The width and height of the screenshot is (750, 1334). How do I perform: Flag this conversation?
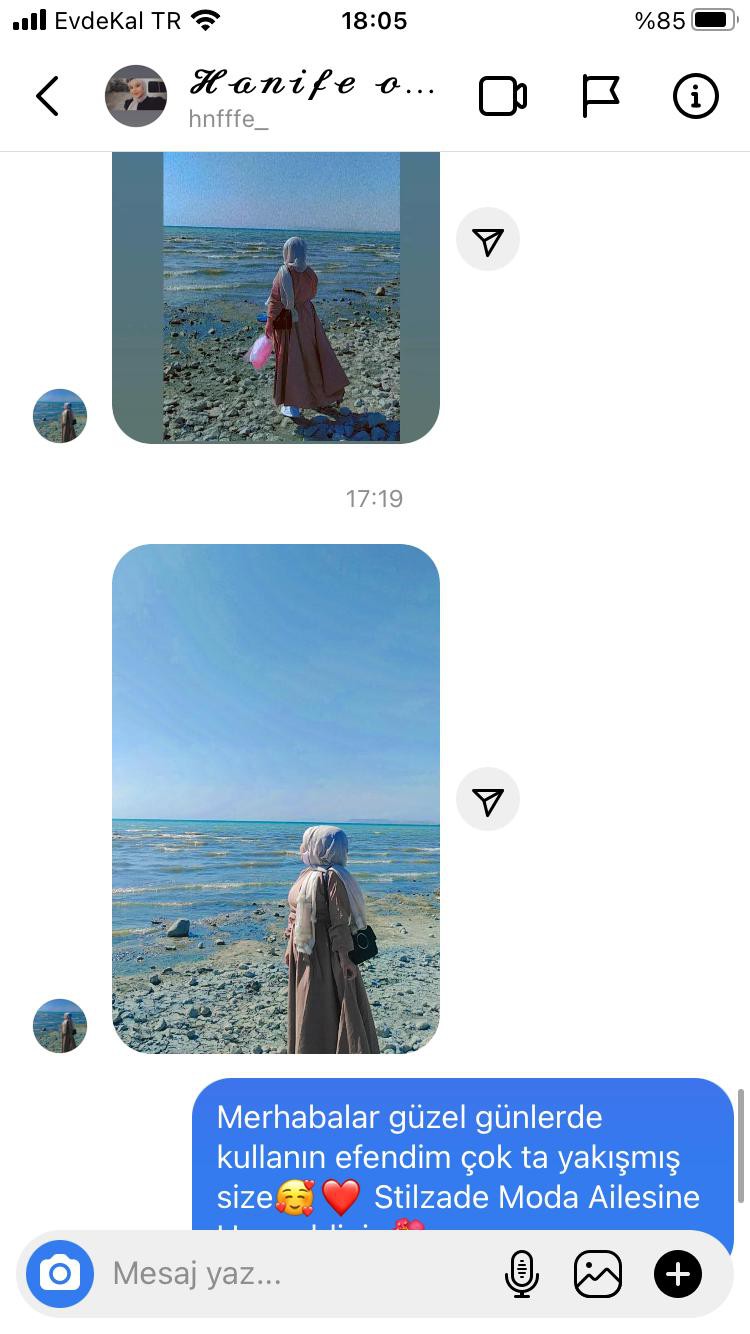click(600, 96)
